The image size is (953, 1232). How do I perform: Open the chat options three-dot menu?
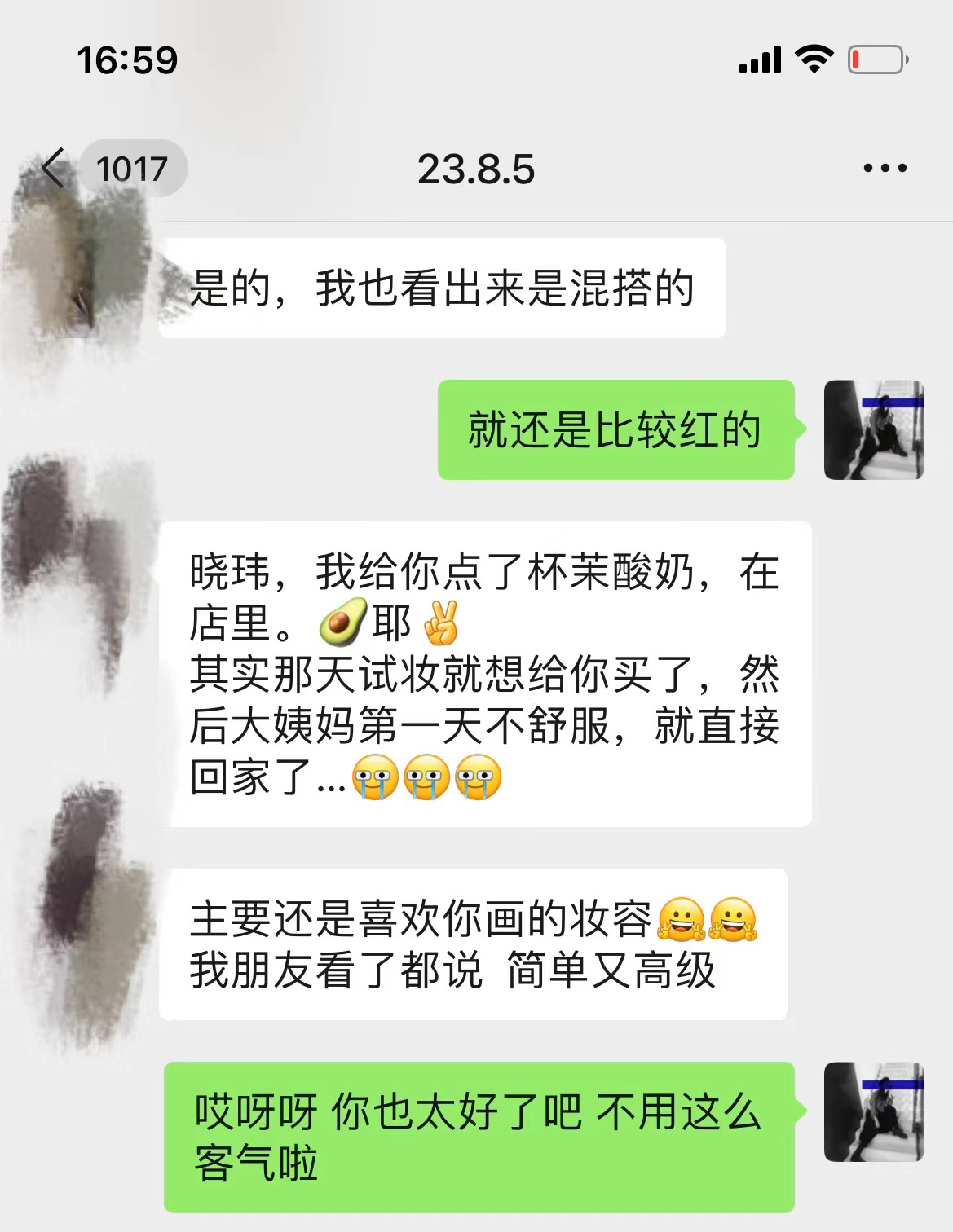point(885,169)
